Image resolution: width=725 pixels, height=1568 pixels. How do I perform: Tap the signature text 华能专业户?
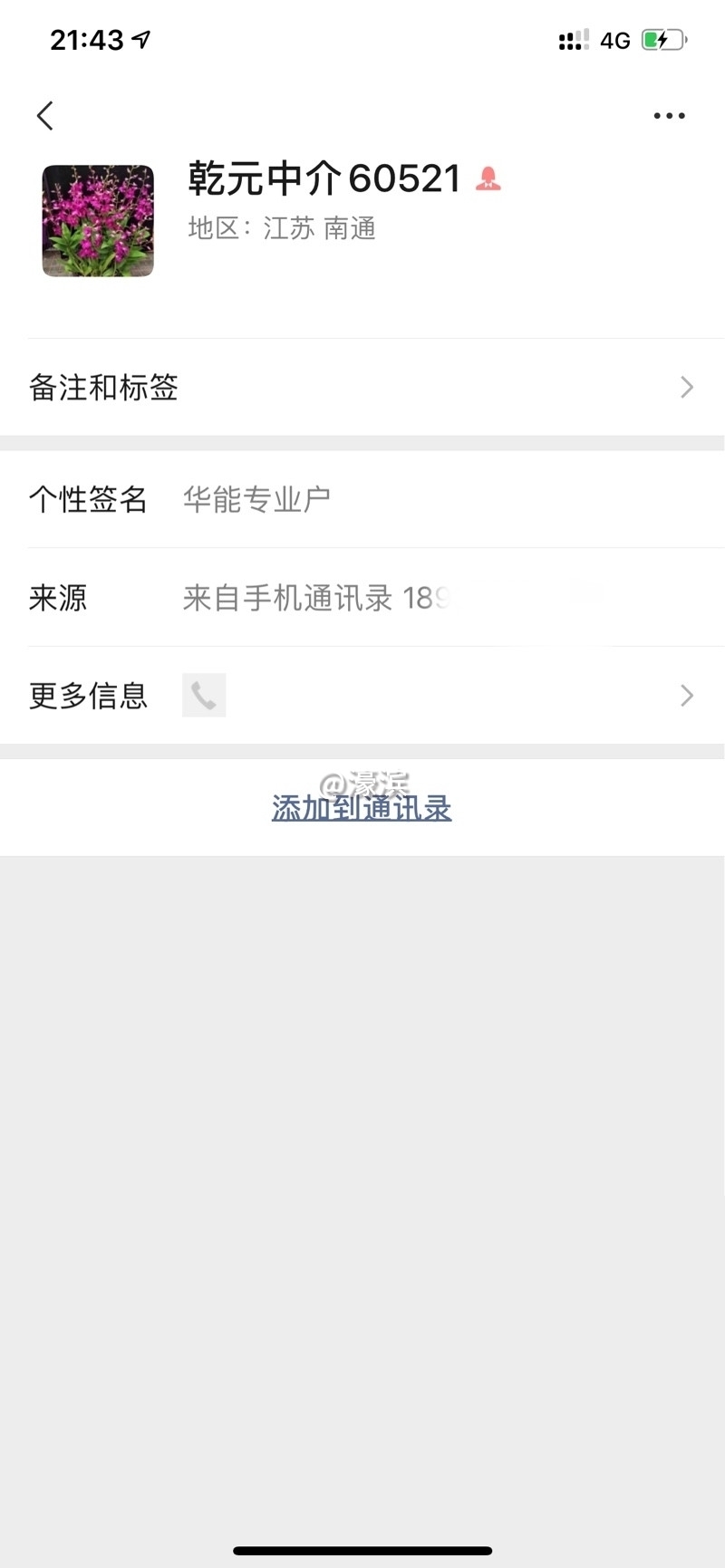tap(257, 500)
